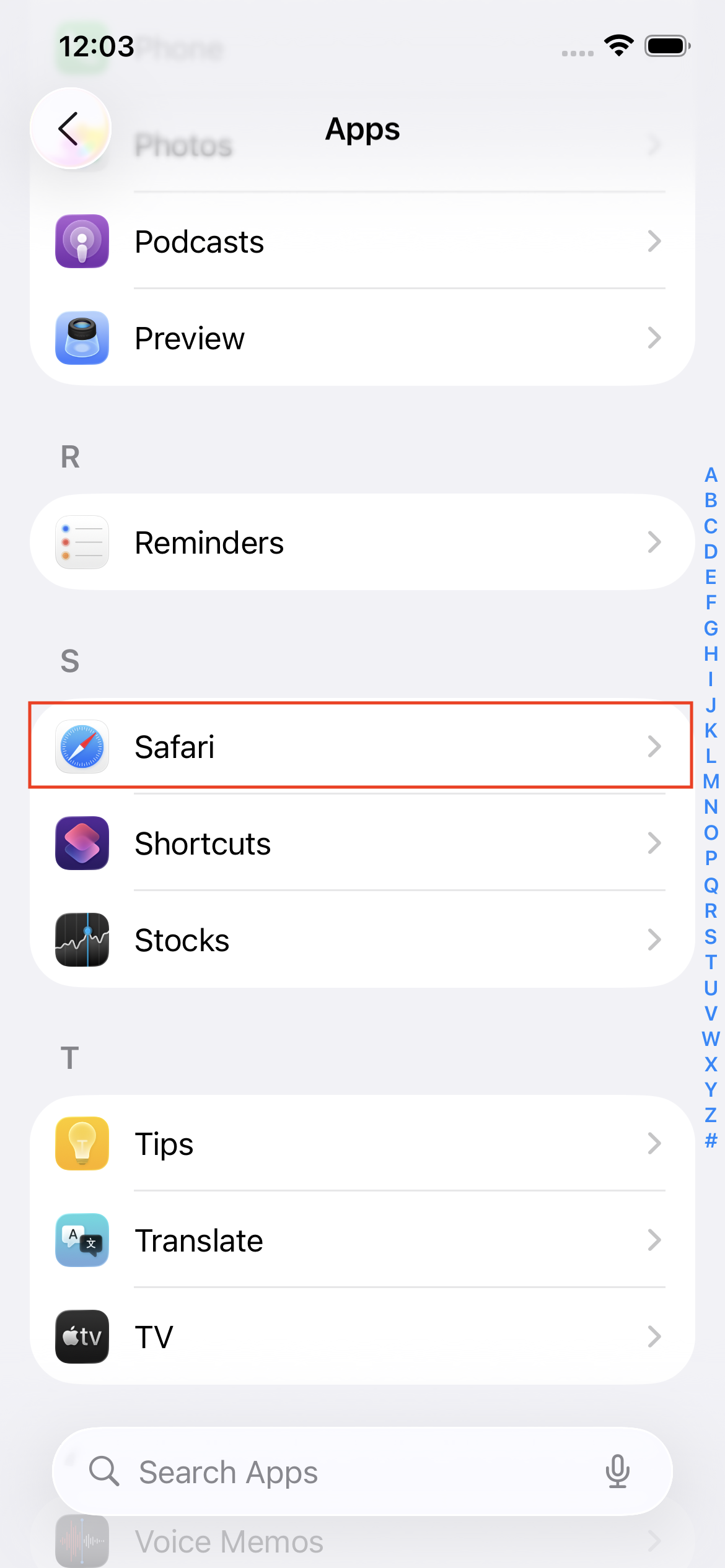Navigate back to the main Settings screen
725x1568 pixels.
click(70, 129)
